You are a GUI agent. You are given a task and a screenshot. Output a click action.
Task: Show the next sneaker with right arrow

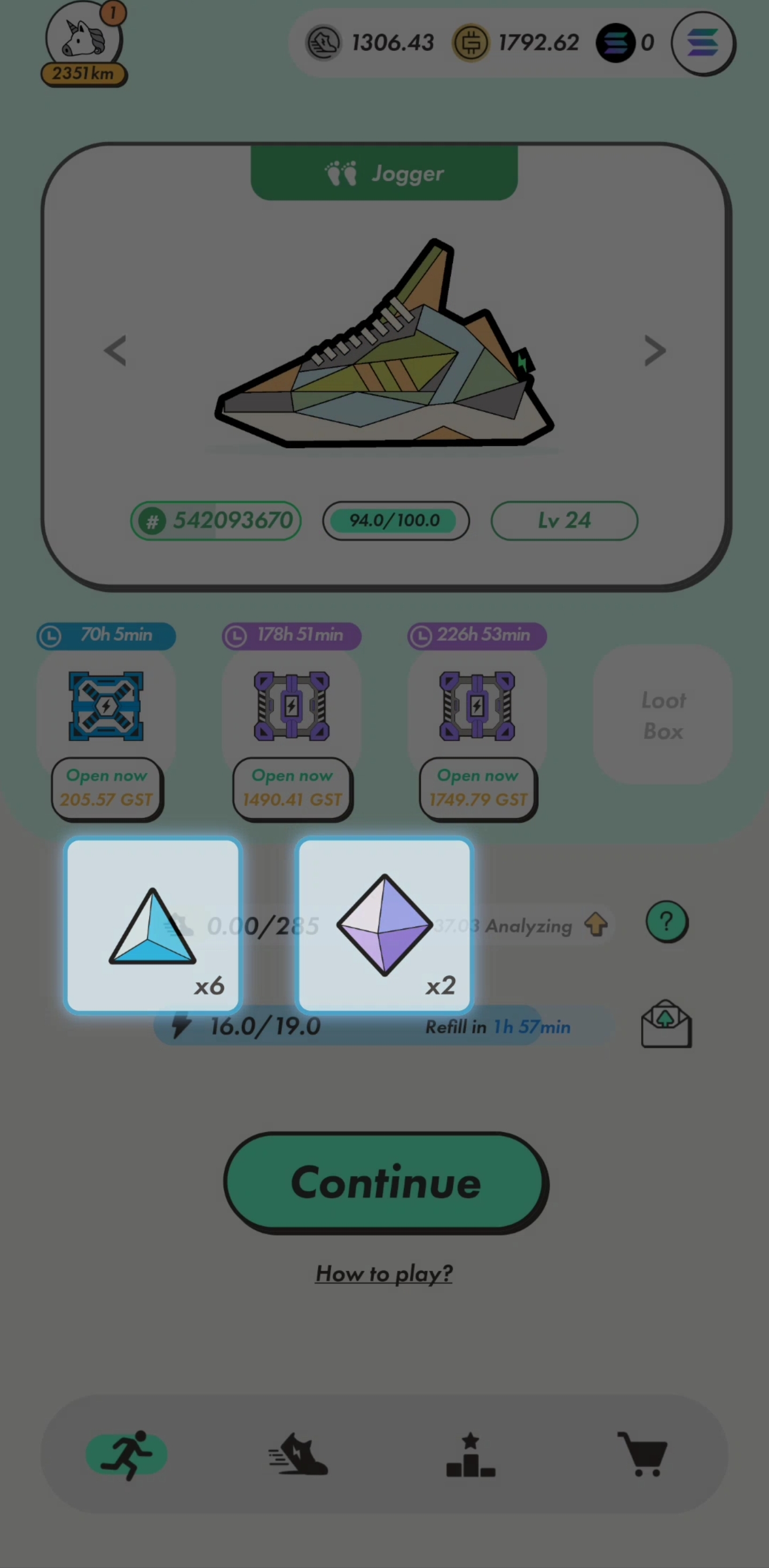pos(655,350)
